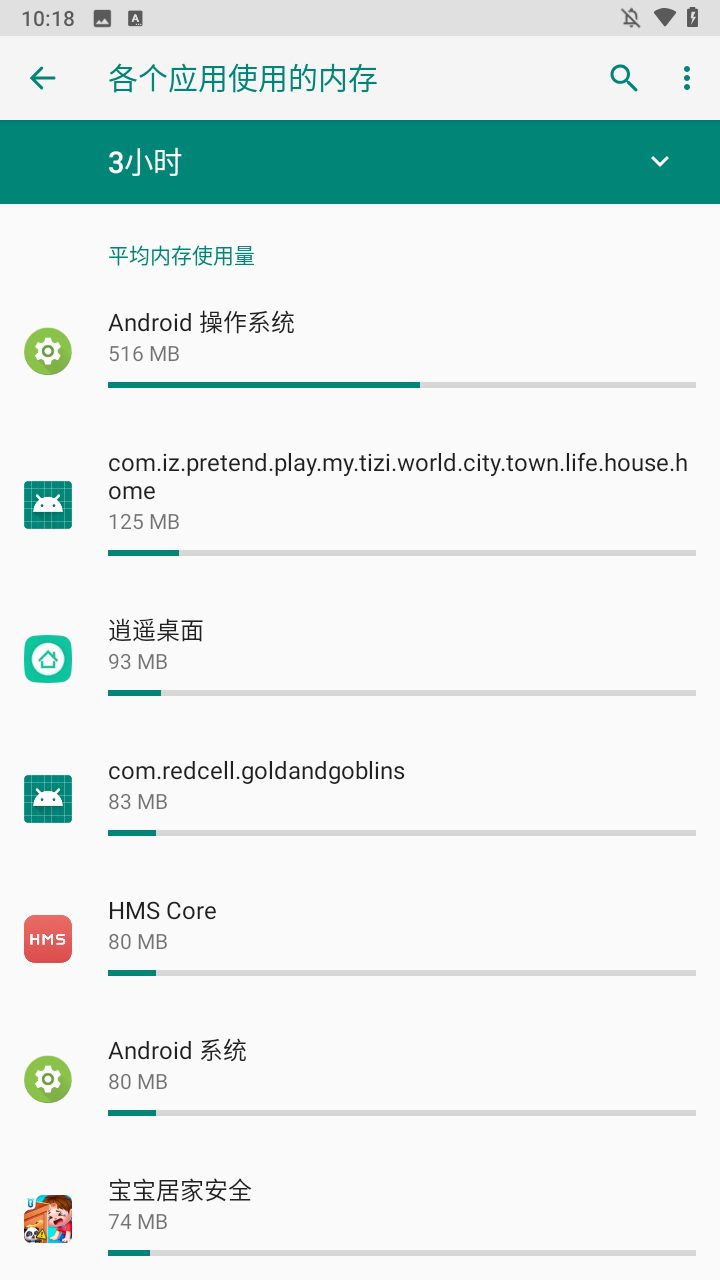Open the three-dot overflow menu
Image resolution: width=720 pixels, height=1280 pixels.
[687, 77]
